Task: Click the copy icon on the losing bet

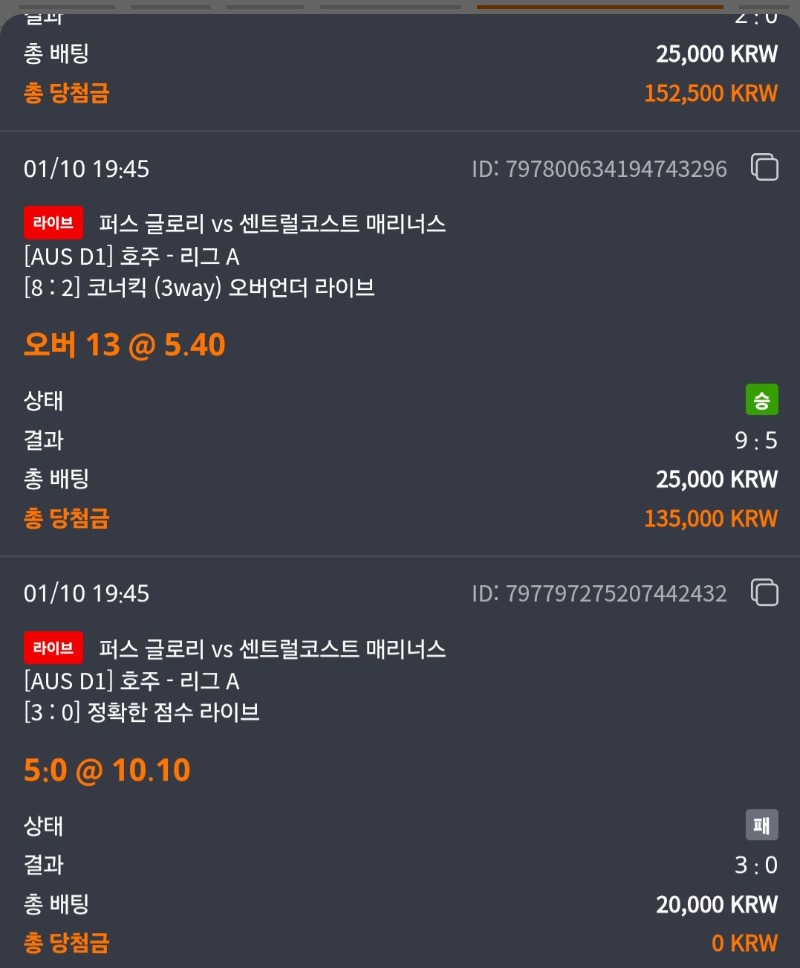Action: (x=764, y=593)
